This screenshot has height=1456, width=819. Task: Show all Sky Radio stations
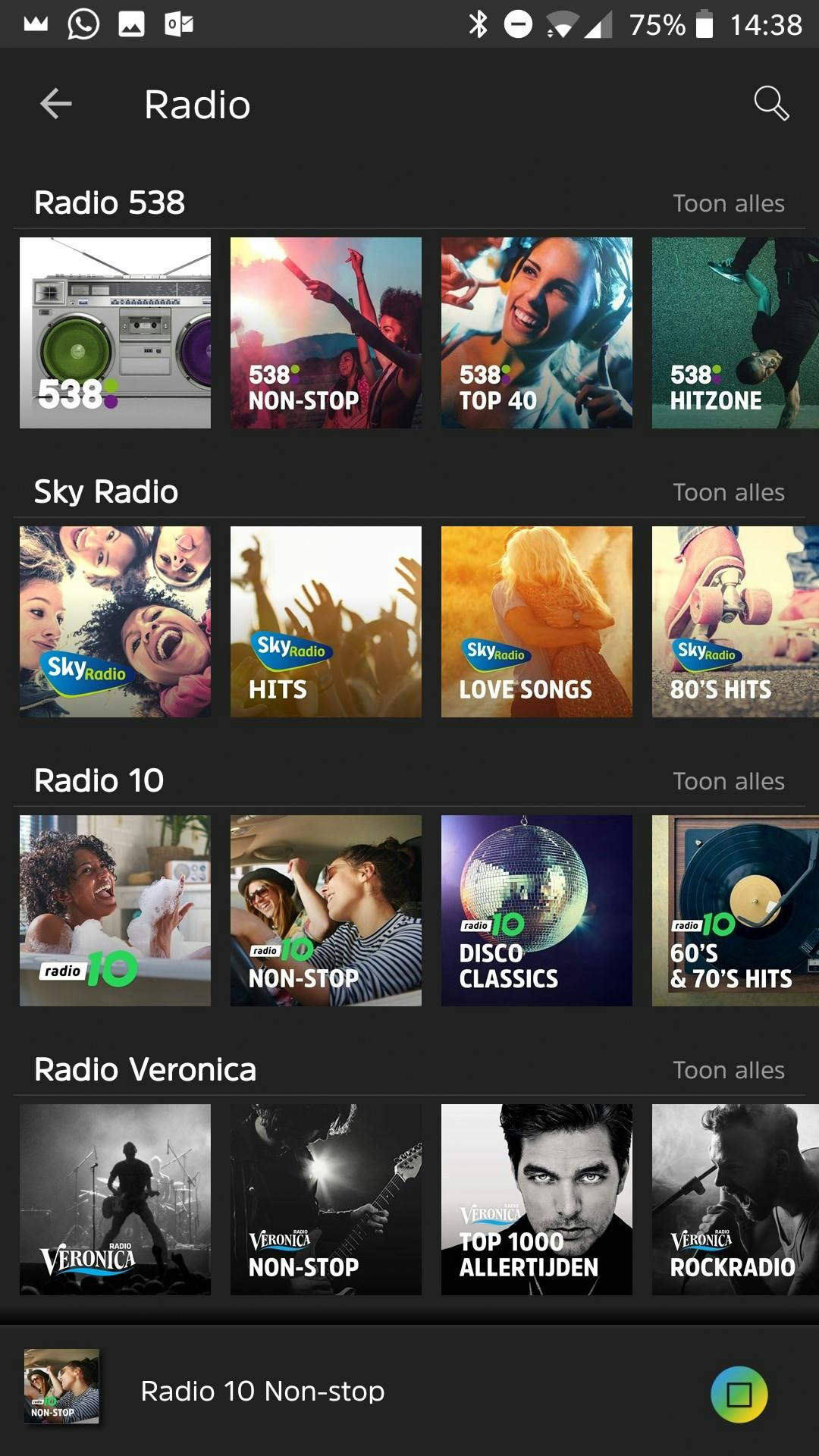(x=728, y=492)
